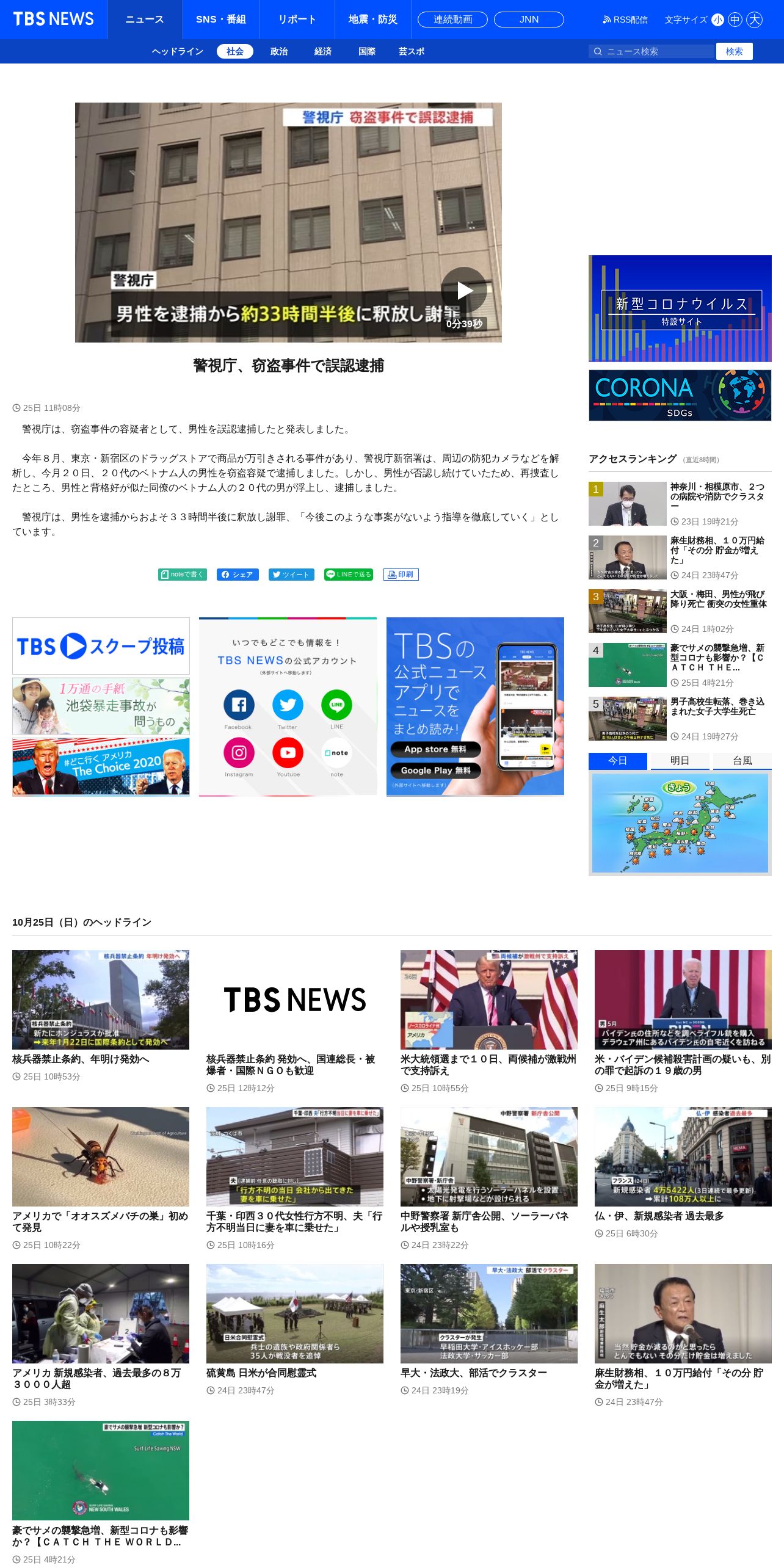Open the TBS スクープ投稿 banner

(x=101, y=646)
